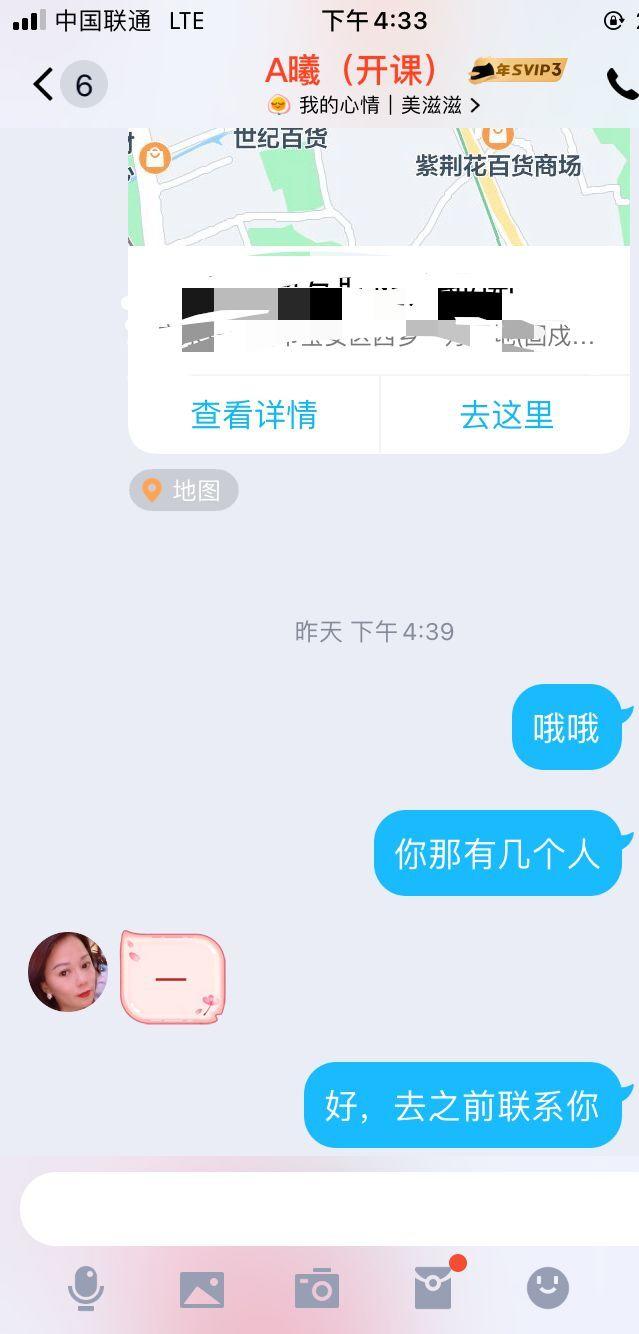This screenshot has width=639, height=1334.
Task: Record a voice message with the microphone
Action: [x=86, y=1288]
